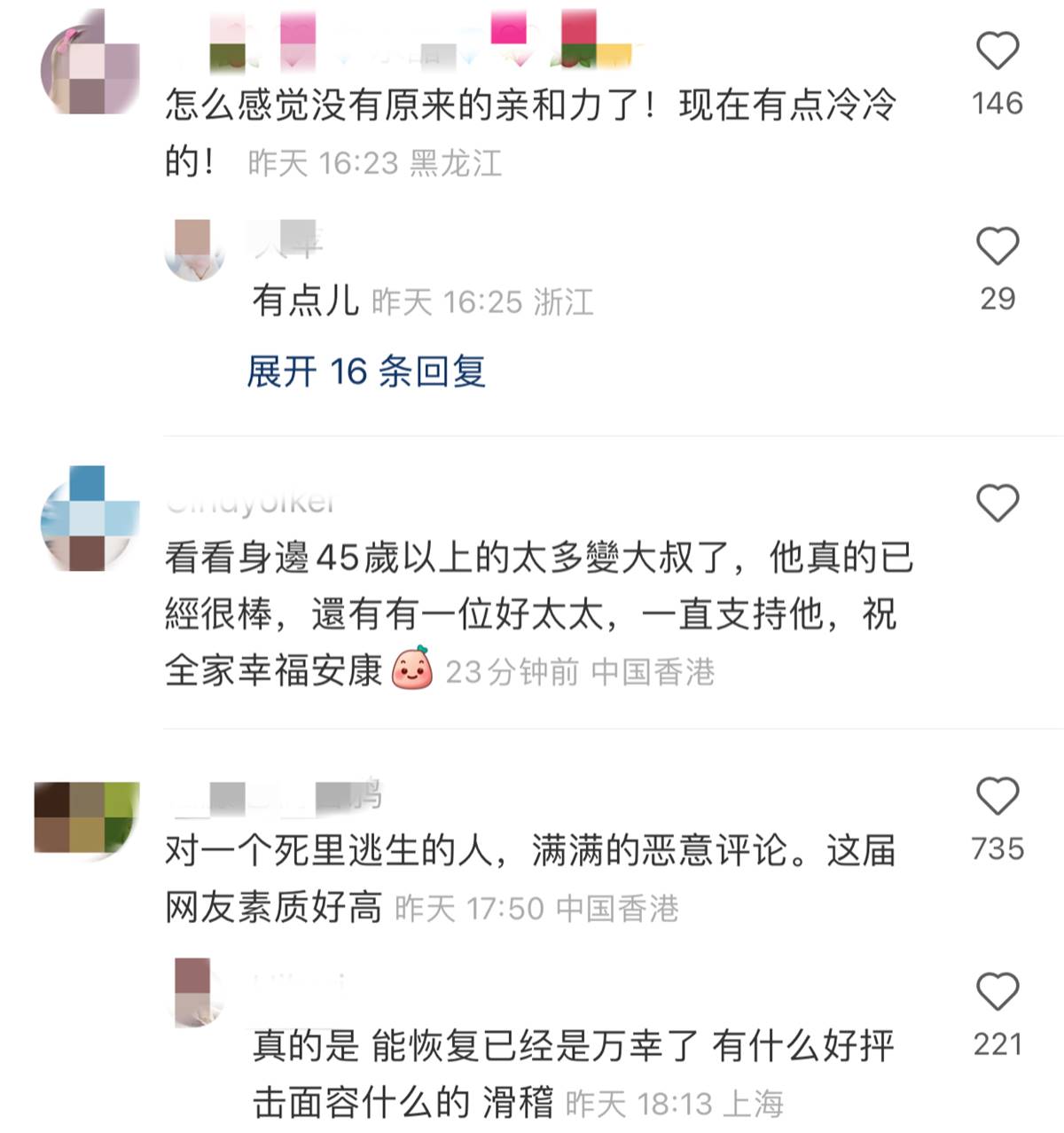Like the reply 有点儿 from 浙江
This screenshot has width=1064, height=1133.
pos(997,246)
